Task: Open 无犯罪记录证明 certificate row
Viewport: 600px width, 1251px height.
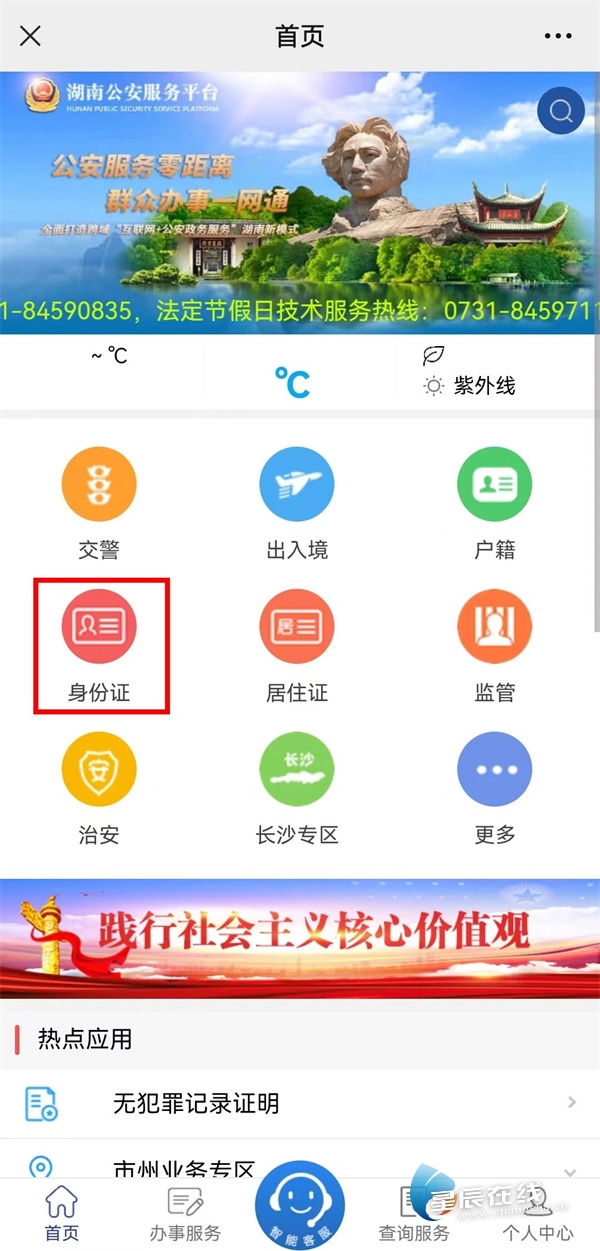Action: [x=300, y=1104]
